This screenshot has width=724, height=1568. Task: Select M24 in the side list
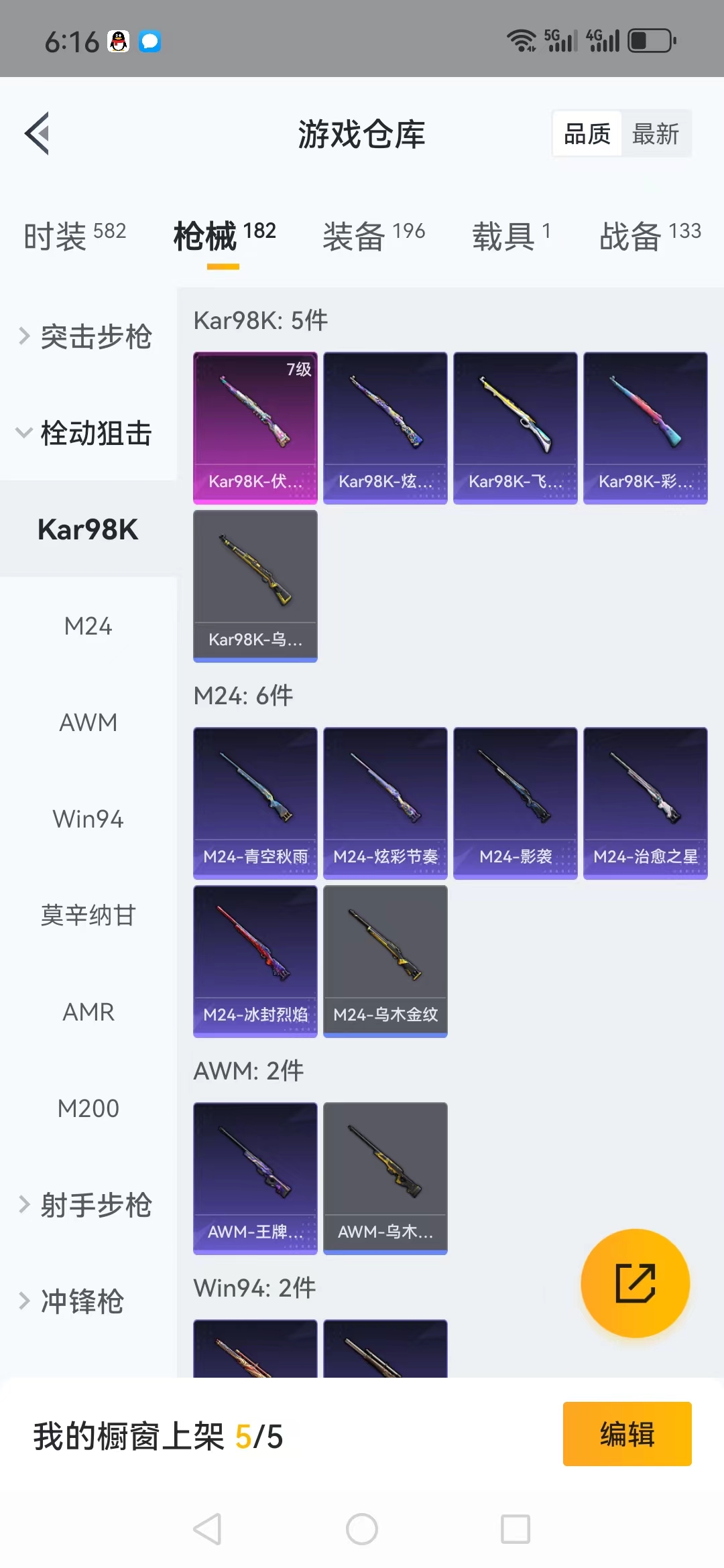tap(88, 626)
